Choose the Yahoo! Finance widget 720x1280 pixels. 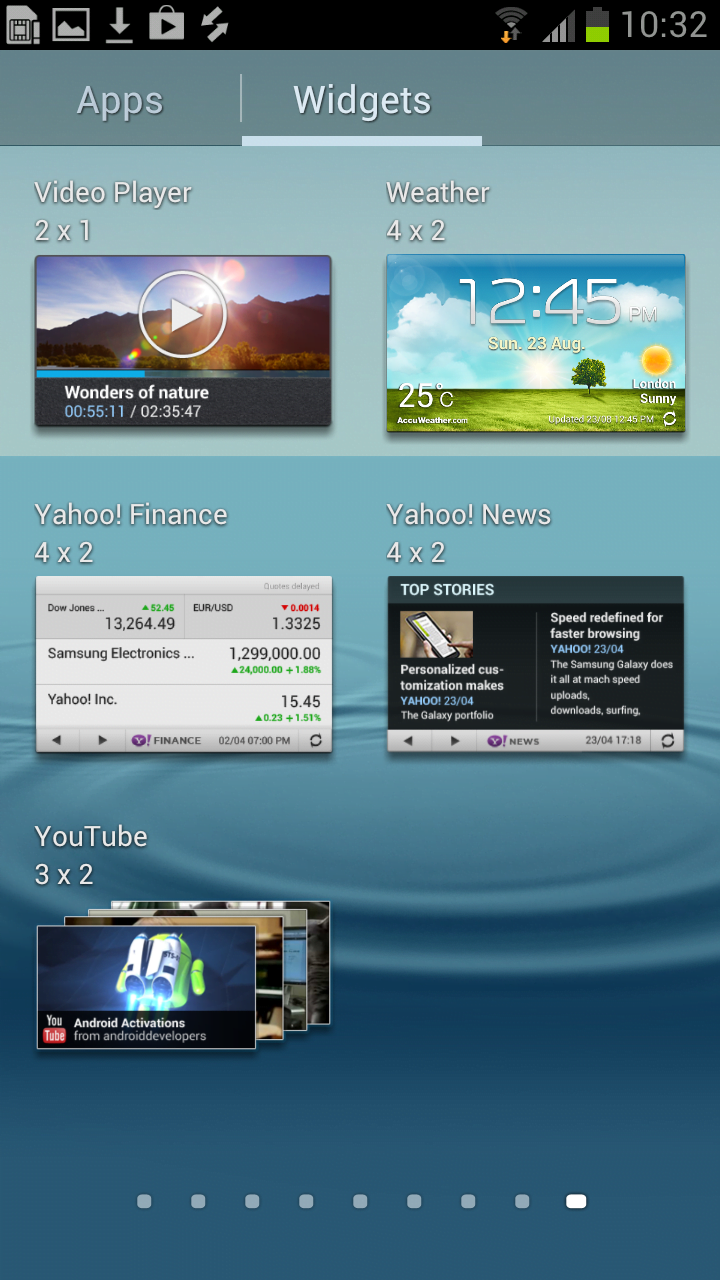point(184,664)
